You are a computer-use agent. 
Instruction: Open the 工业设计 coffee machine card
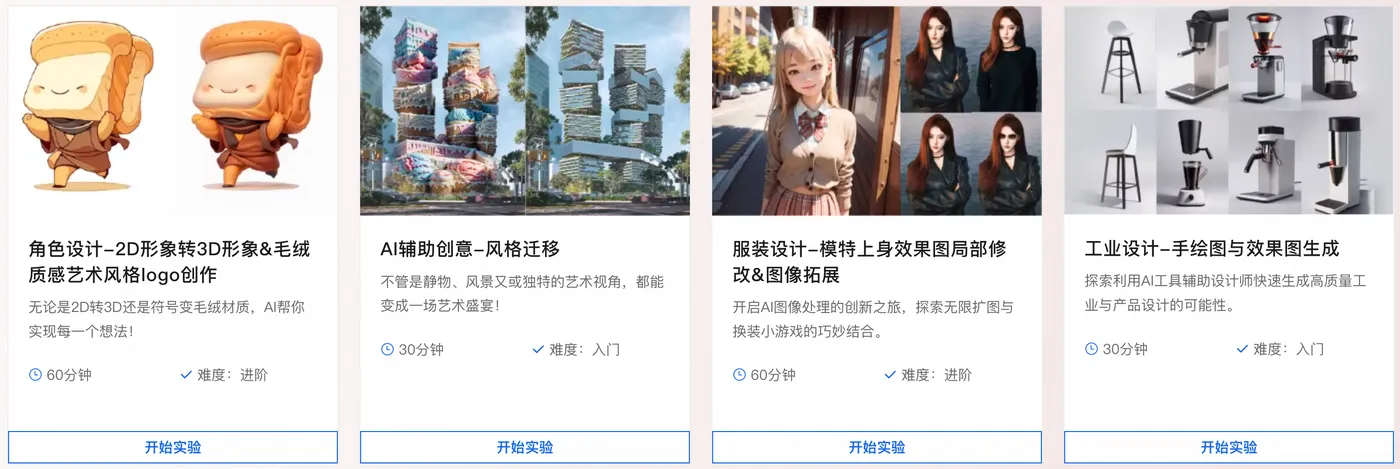tap(1229, 110)
